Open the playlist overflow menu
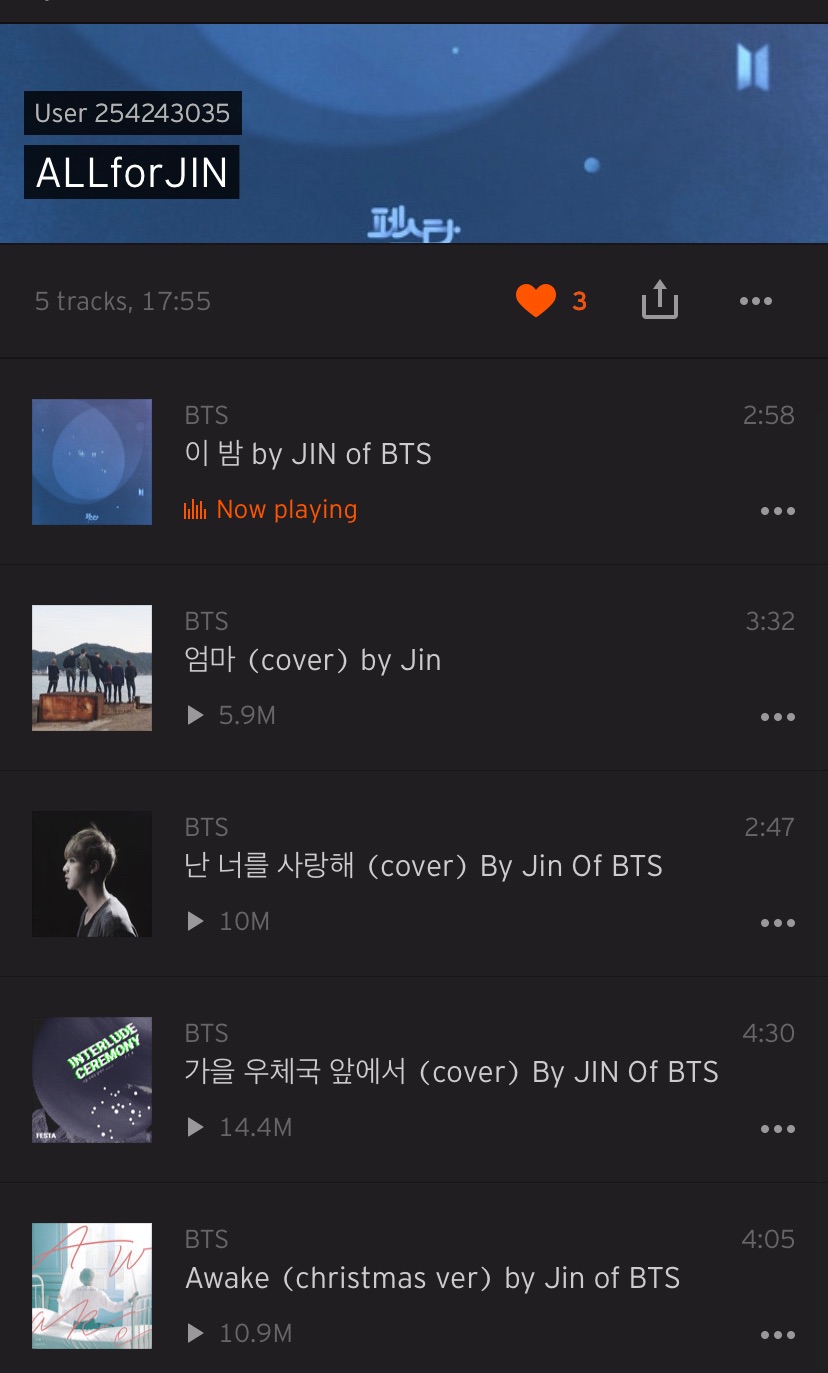 (755, 301)
